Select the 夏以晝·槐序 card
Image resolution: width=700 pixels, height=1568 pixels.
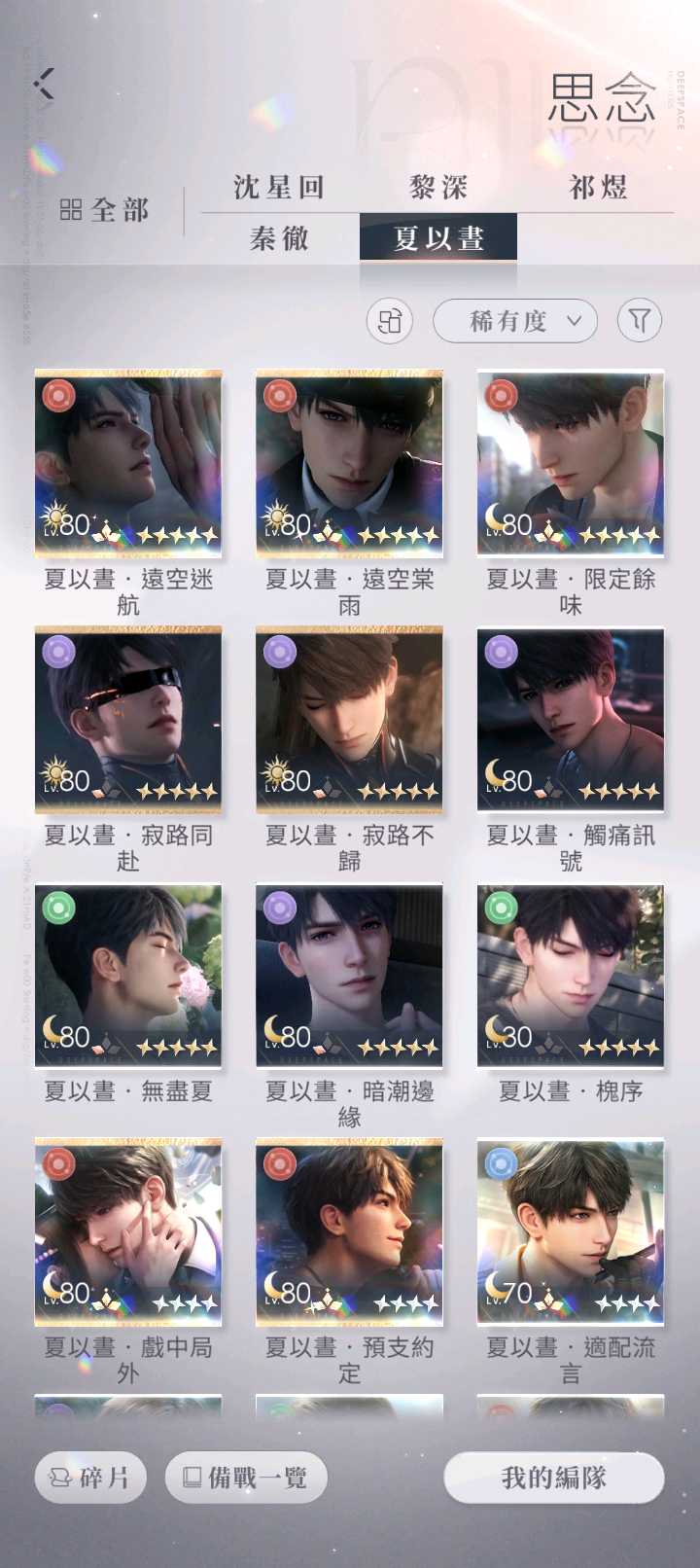[571, 977]
